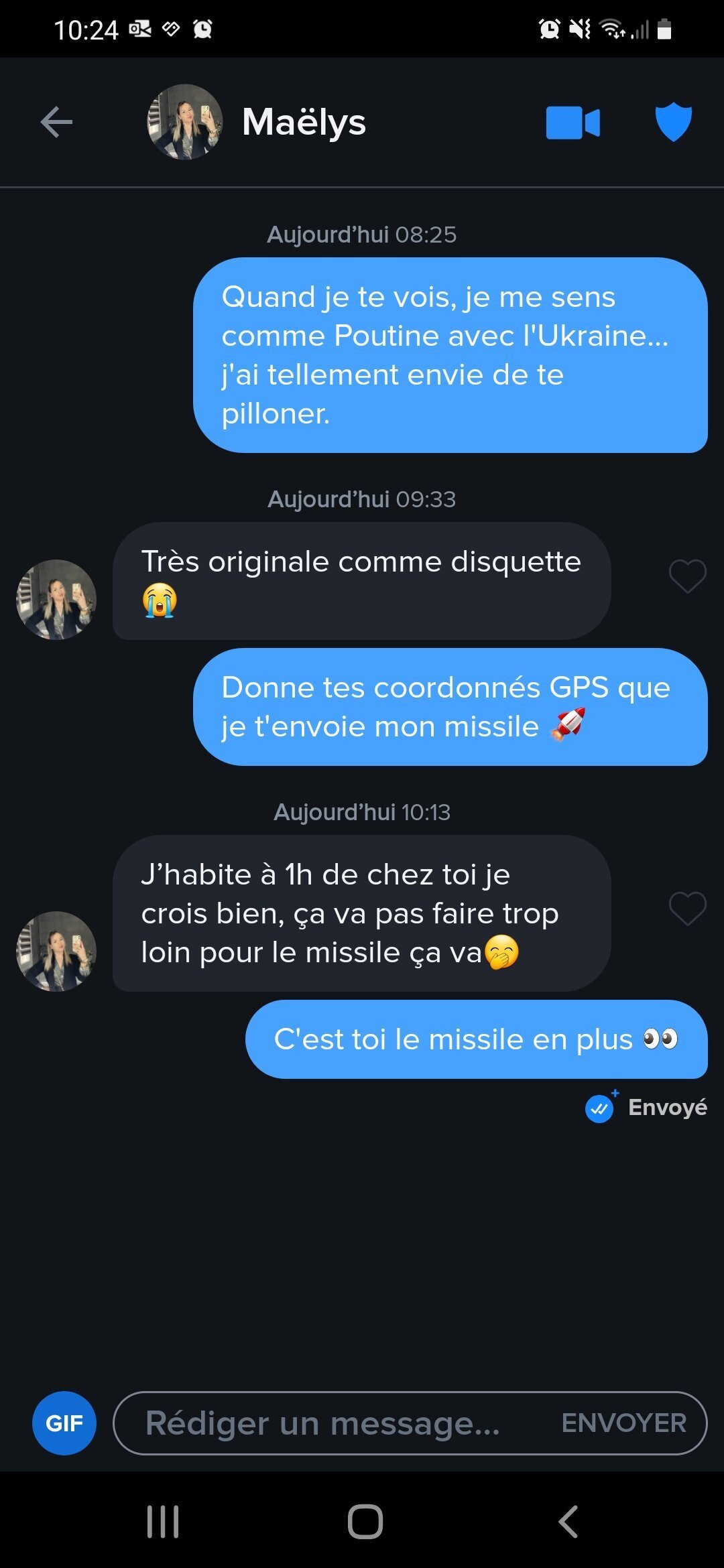Viewport: 724px width, 1568px height.
Task: Open Maëlys's profile photo in the header
Action: point(184,122)
